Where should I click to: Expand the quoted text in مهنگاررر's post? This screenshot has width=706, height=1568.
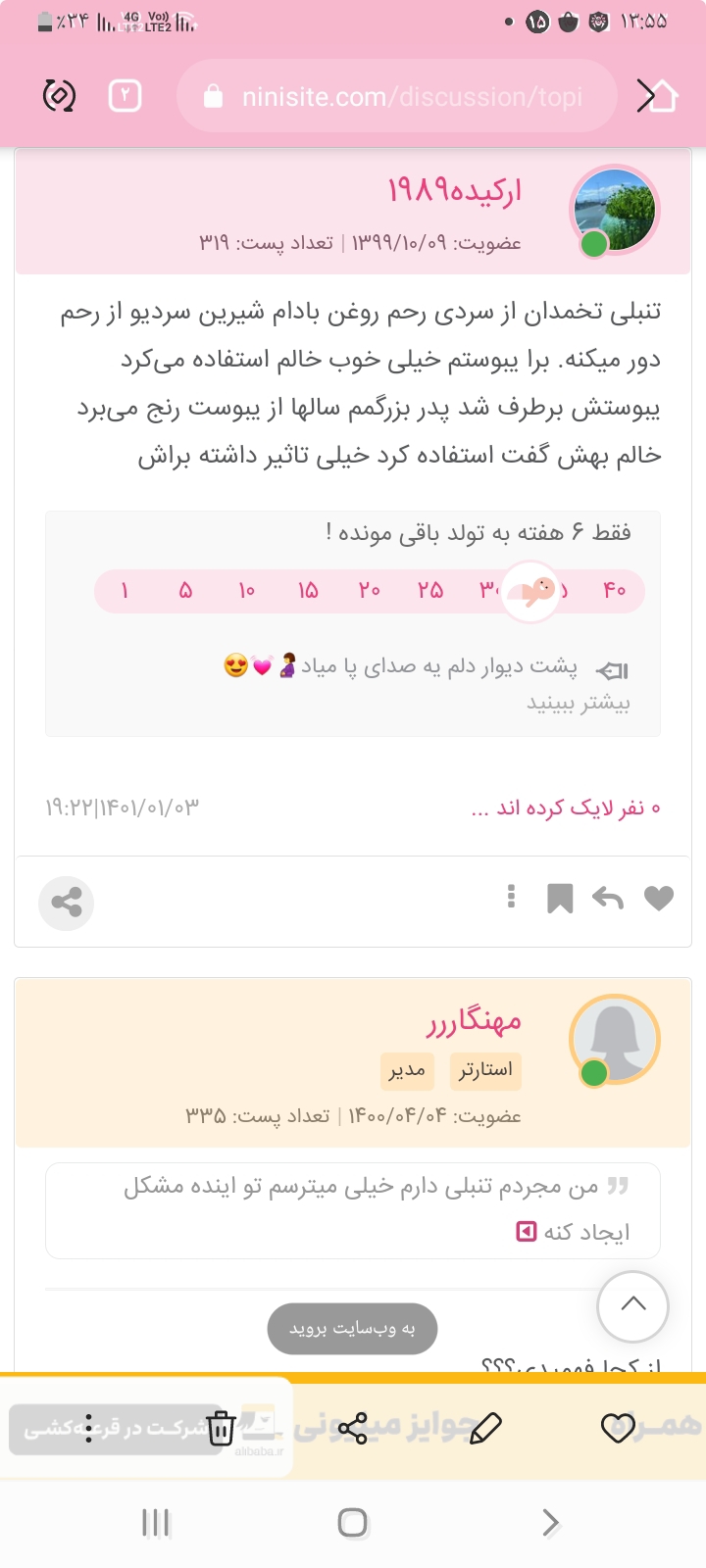527,1232
